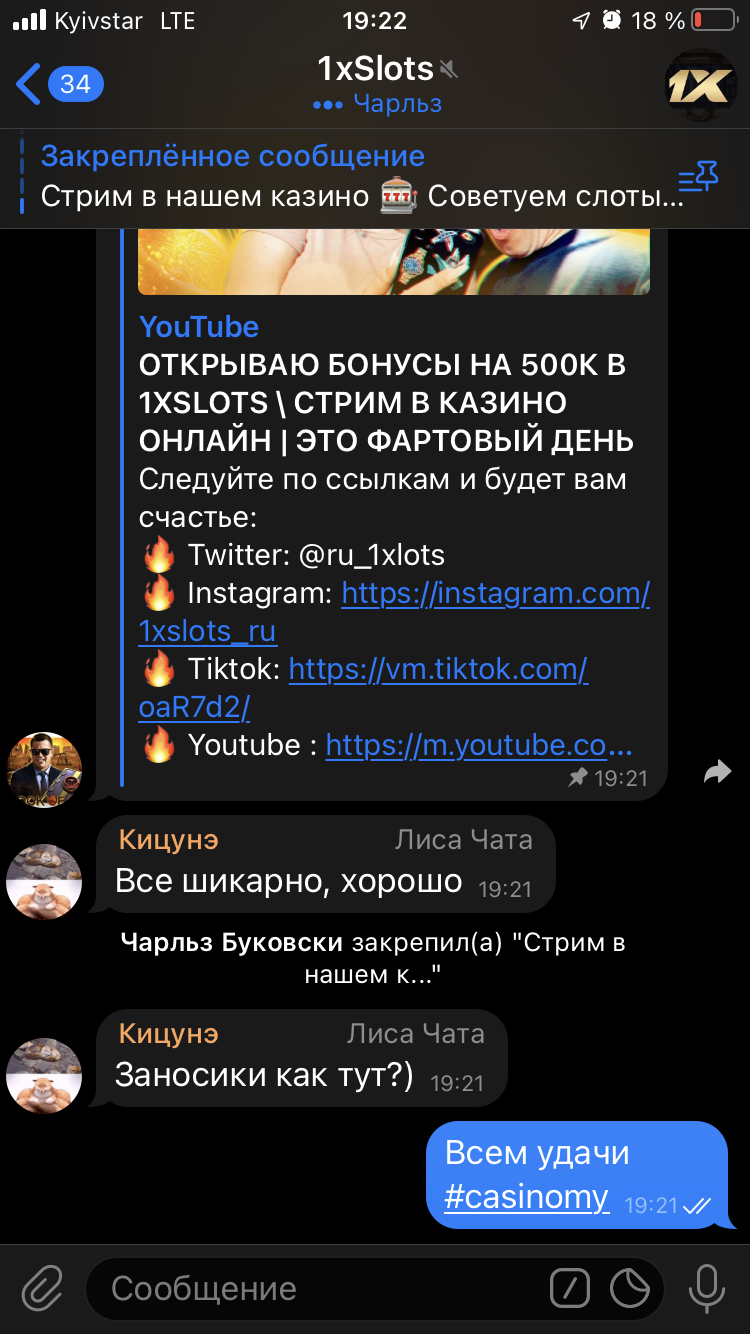This screenshot has height=1334, width=750.
Task: Open the 1xSlots group profile picture
Action: (x=701, y=85)
